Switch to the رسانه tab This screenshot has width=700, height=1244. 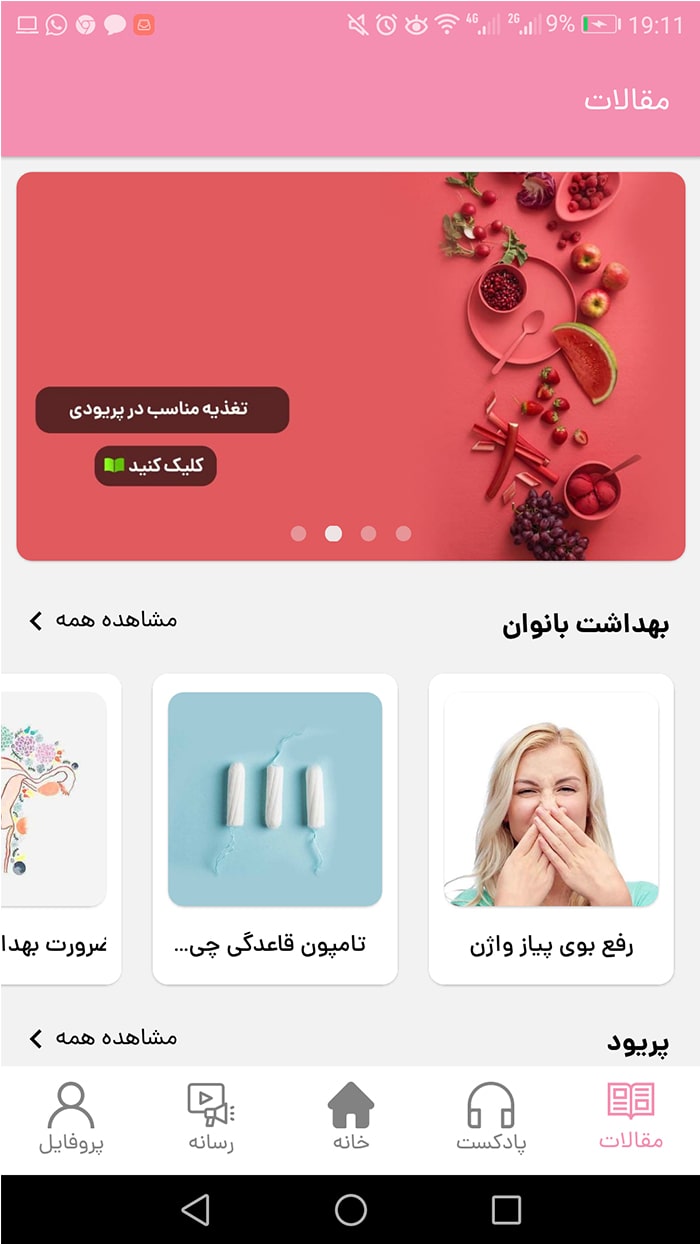point(211,1118)
